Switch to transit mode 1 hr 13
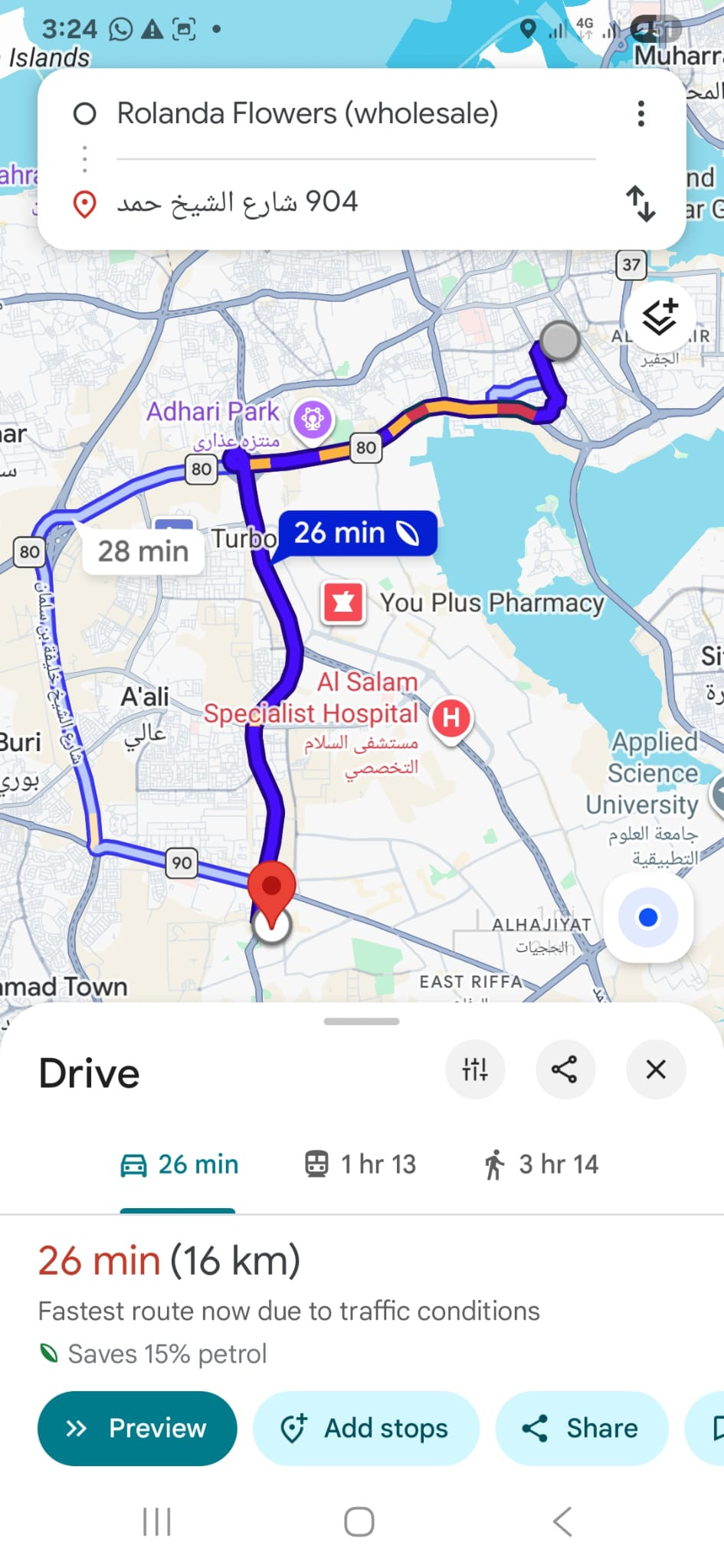The width and height of the screenshot is (724, 1568). [x=360, y=1165]
